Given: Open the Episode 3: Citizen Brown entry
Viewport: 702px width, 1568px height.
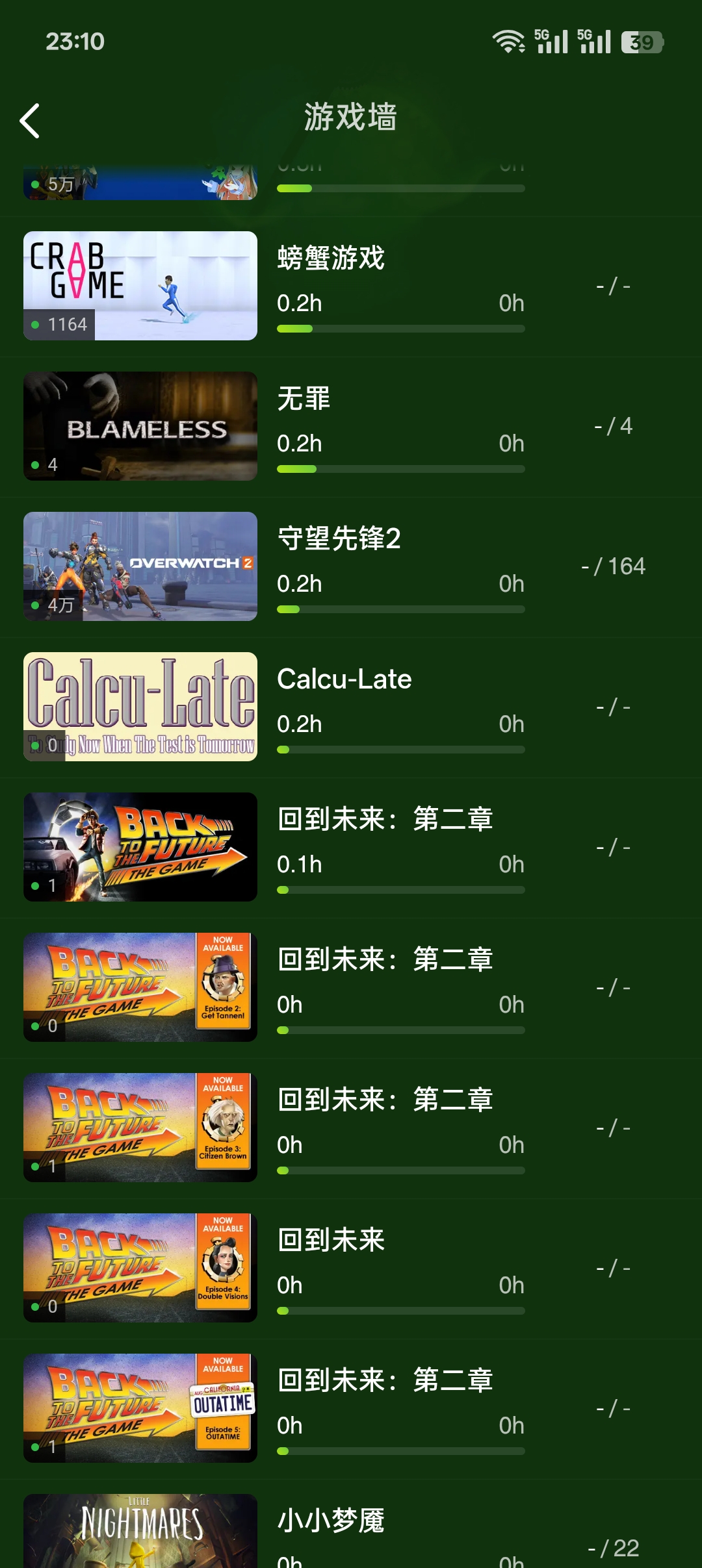Looking at the screenshot, I should coord(351,1128).
